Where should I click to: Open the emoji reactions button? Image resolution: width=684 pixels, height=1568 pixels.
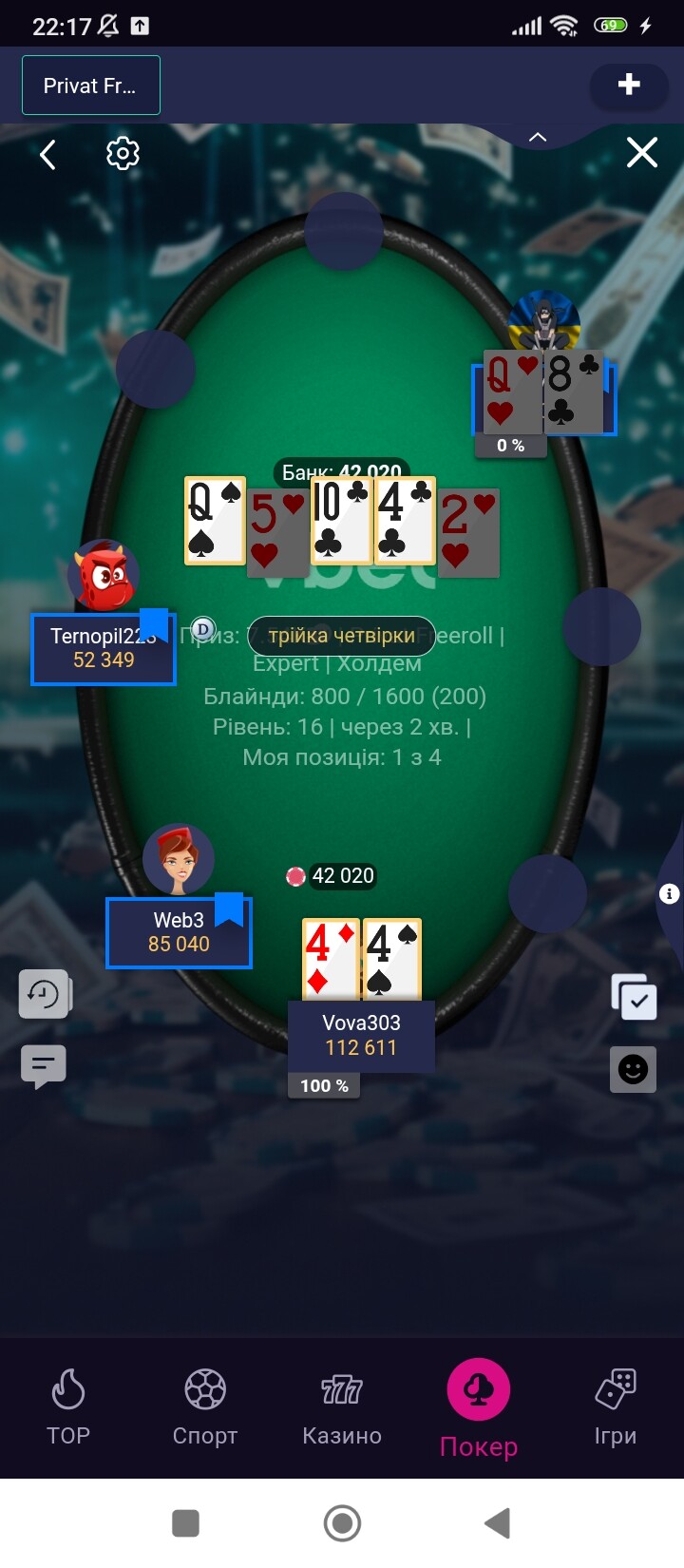coord(633,1069)
